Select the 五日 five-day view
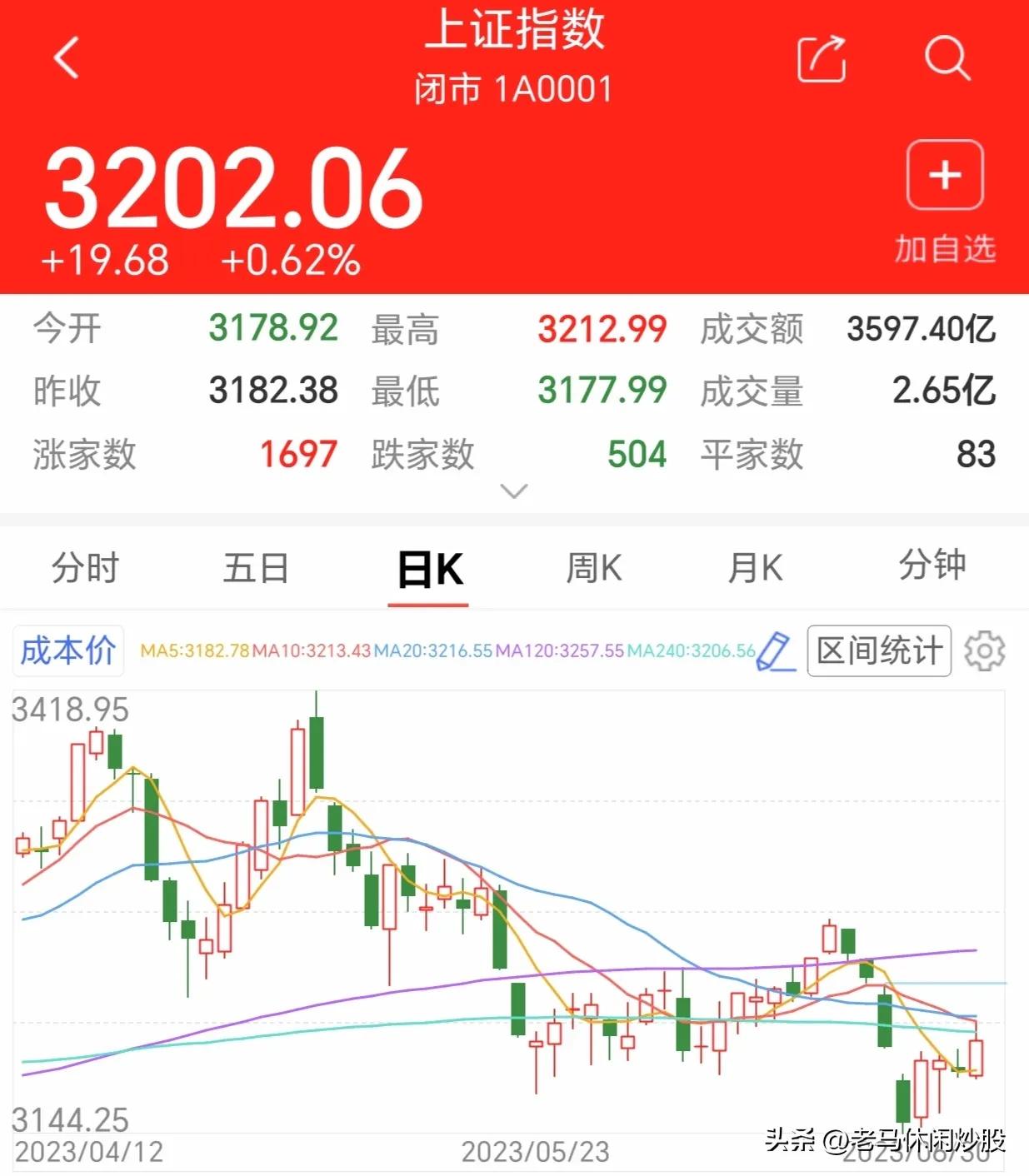1029x1176 pixels. tap(257, 567)
